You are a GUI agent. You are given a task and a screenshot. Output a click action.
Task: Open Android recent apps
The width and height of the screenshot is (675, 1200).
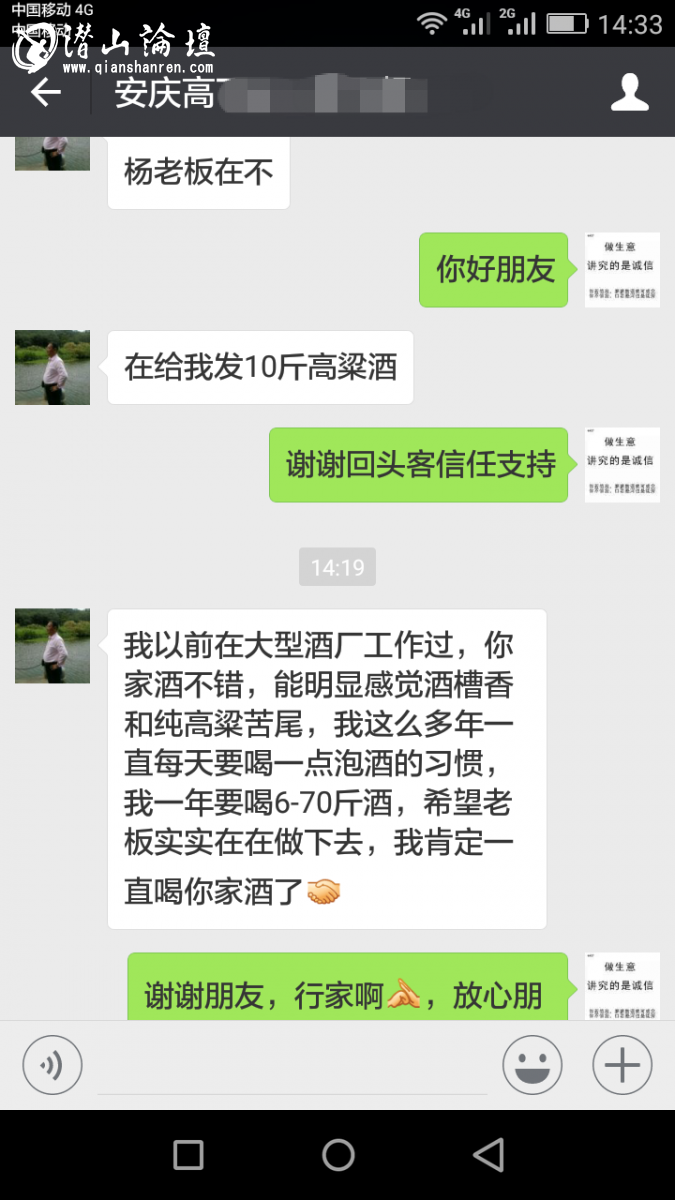(x=188, y=1155)
